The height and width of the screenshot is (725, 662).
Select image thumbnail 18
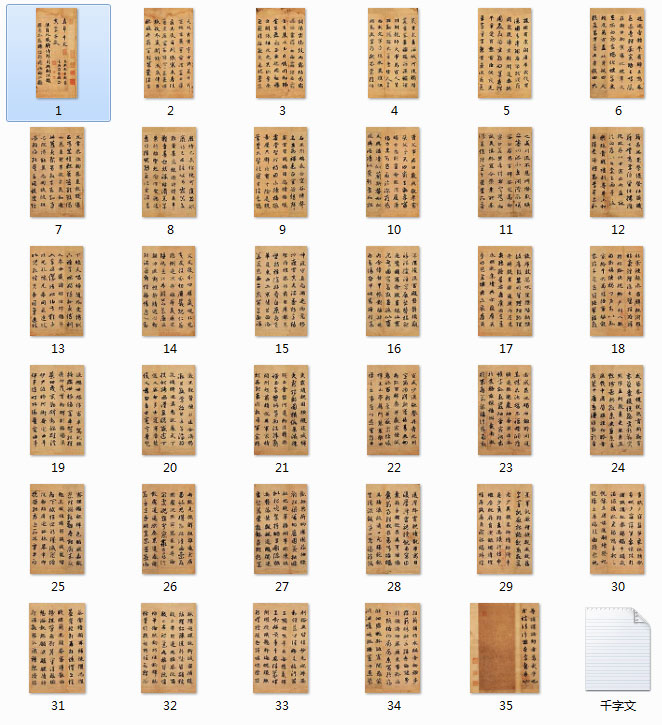[616, 292]
